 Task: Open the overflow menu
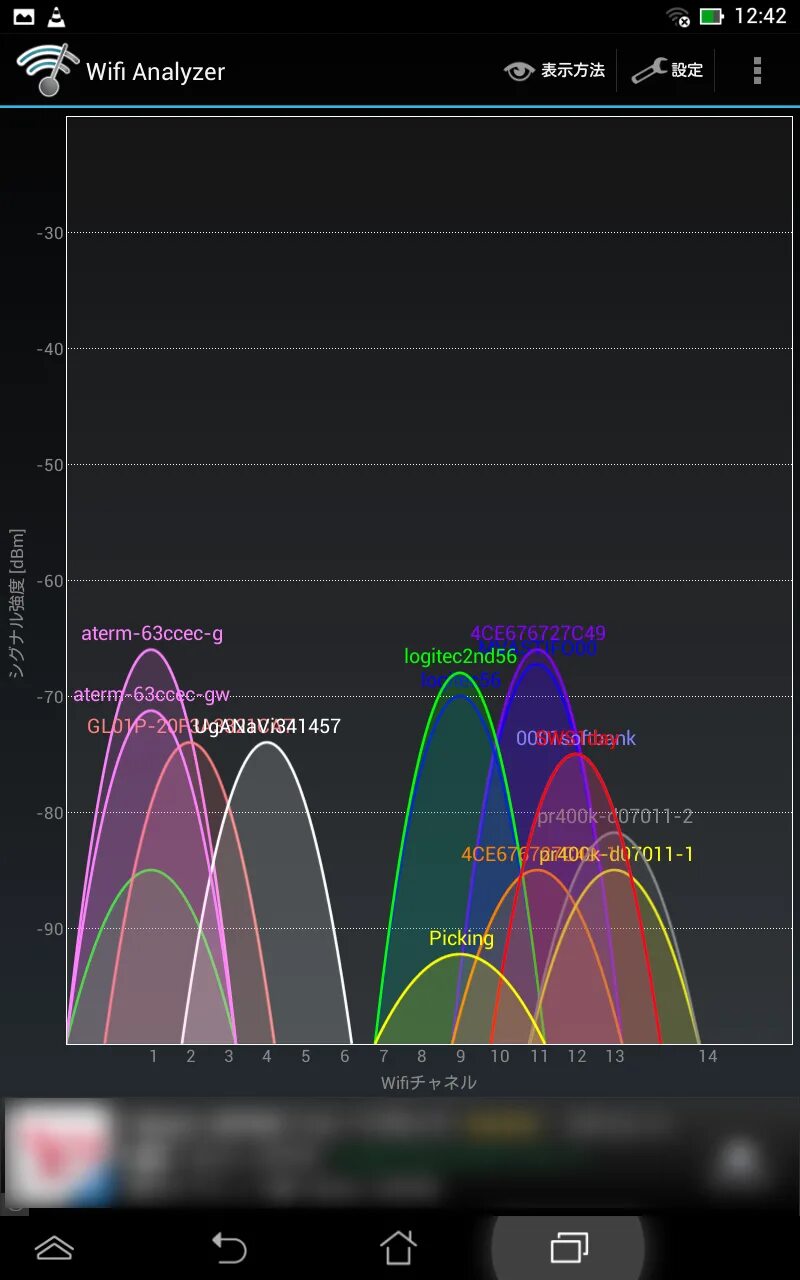click(x=757, y=71)
